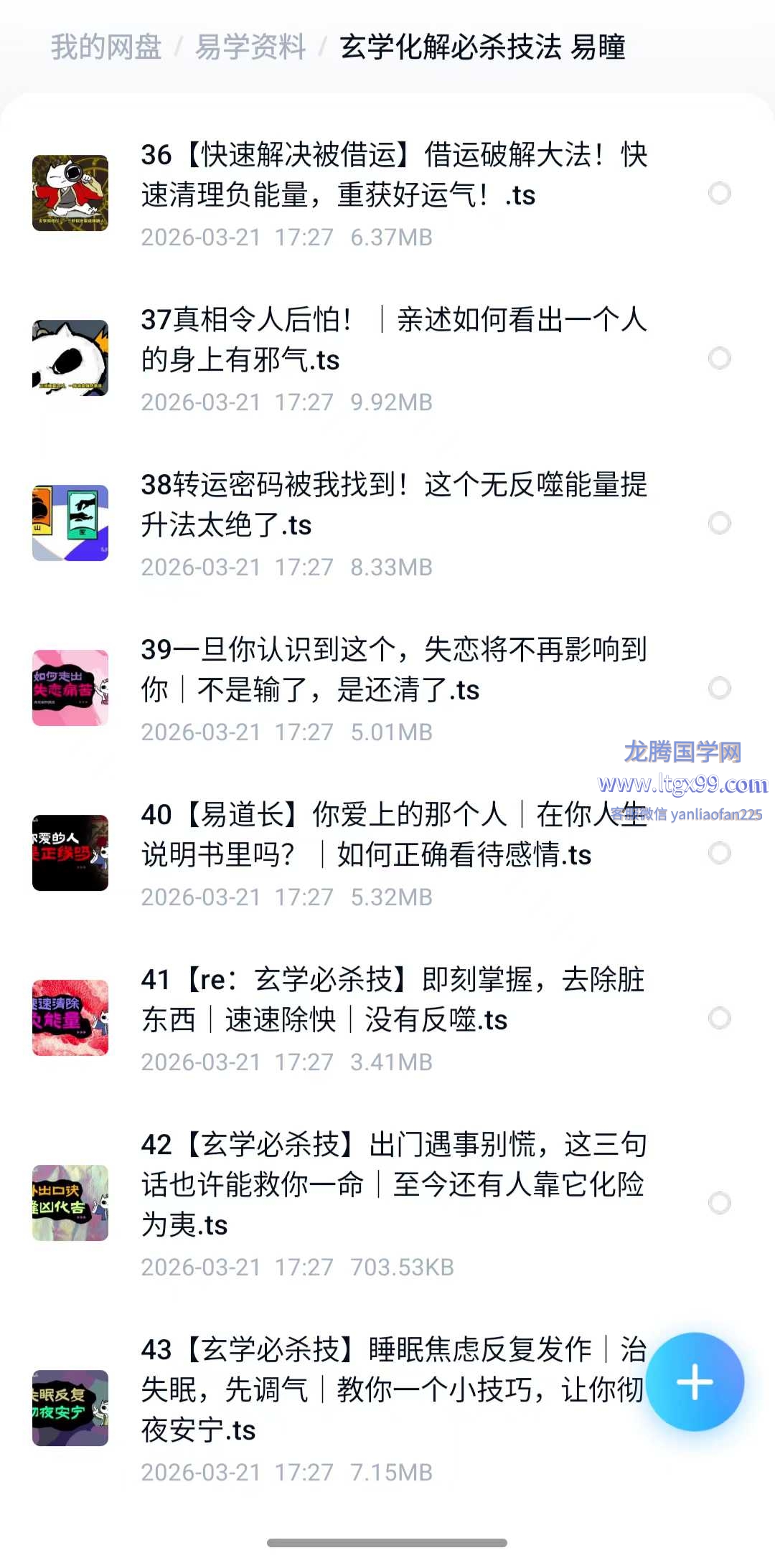Select the checkbox for file 40
775x1568 pixels.
click(x=719, y=853)
